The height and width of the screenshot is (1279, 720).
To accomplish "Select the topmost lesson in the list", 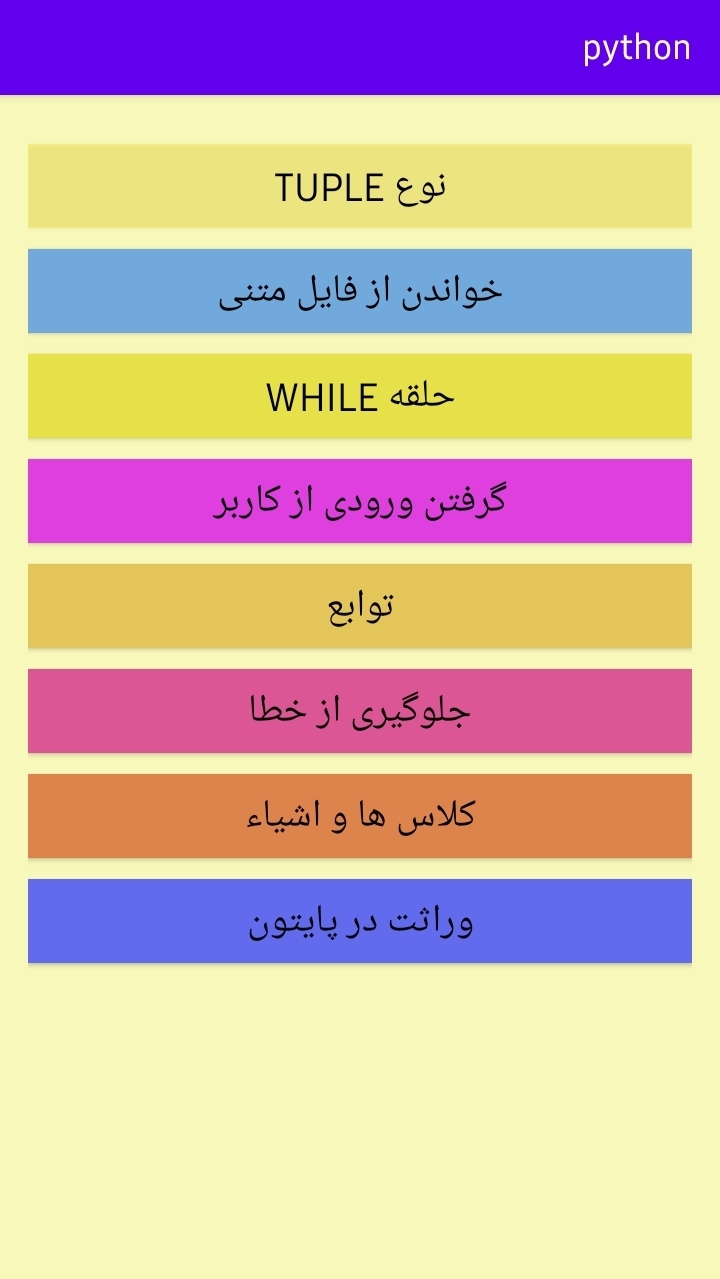I will [360, 185].
